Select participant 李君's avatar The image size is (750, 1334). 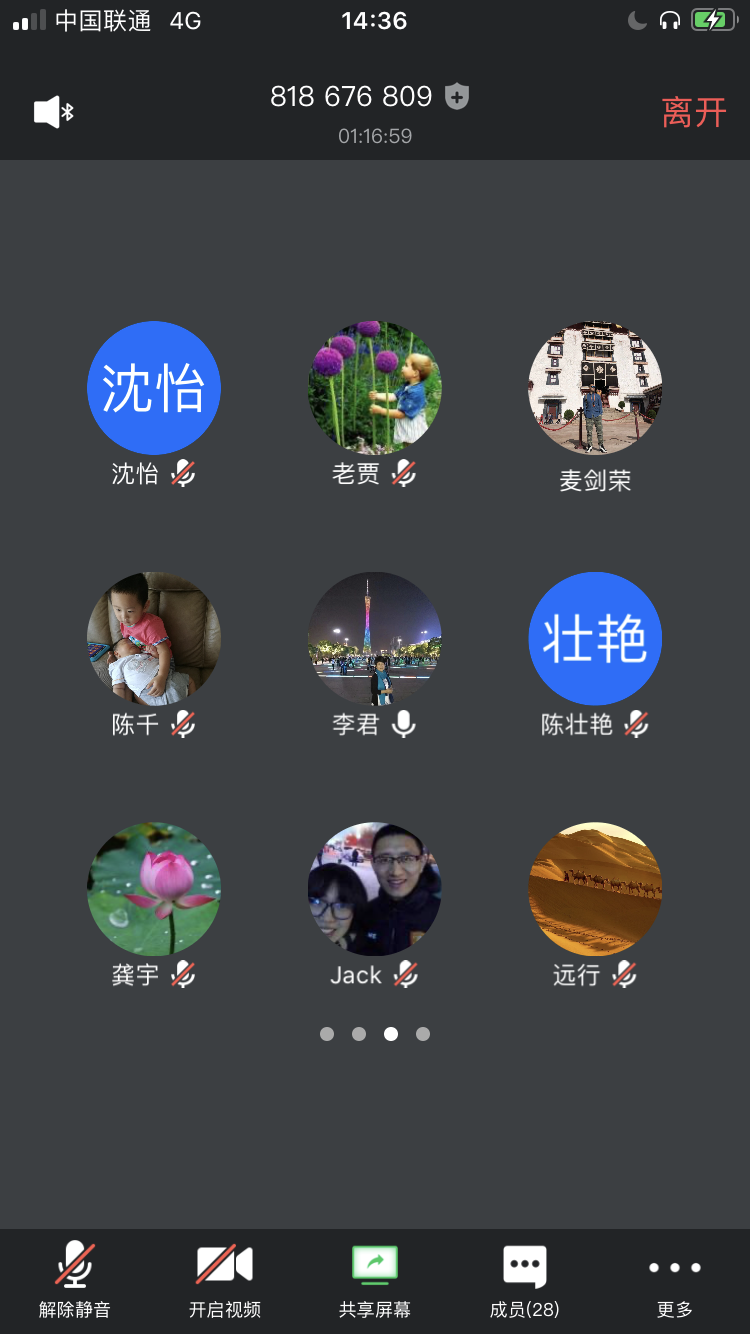coord(374,638)
